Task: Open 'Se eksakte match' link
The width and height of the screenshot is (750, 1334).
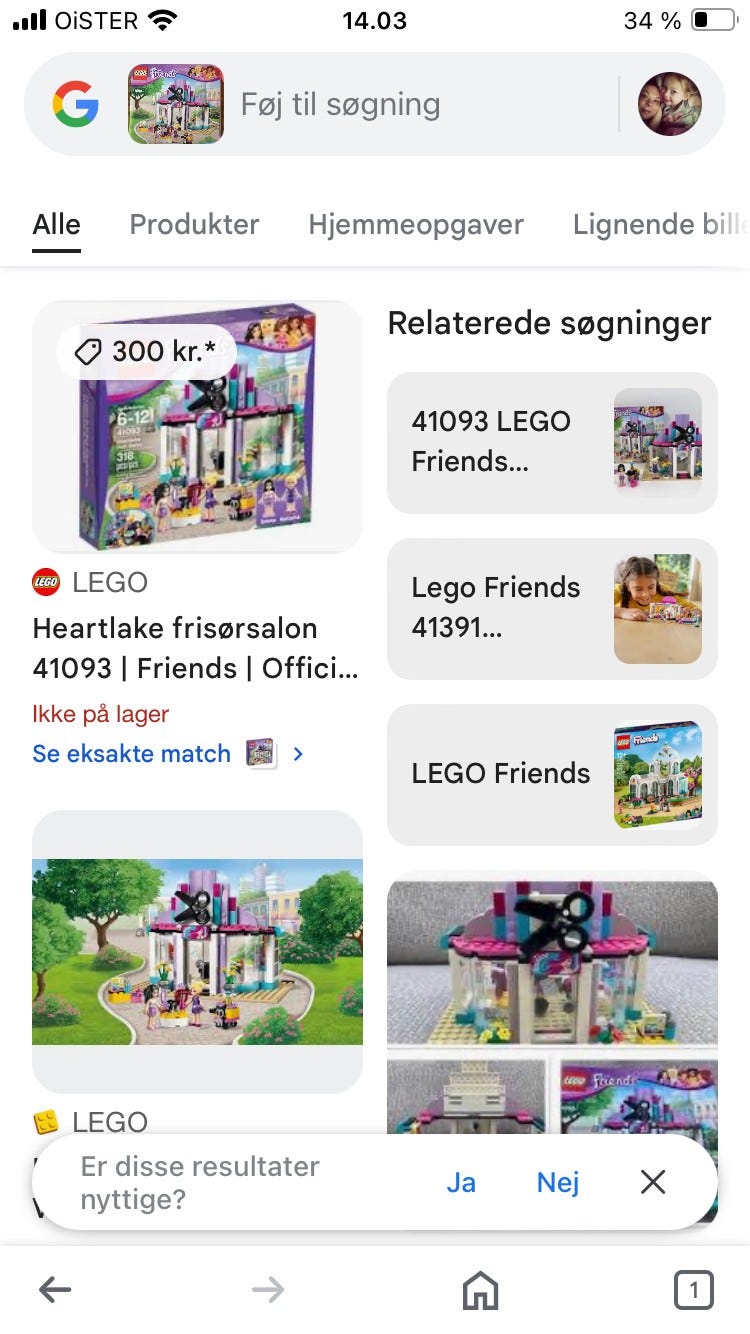Action: (x=132, y=753)
